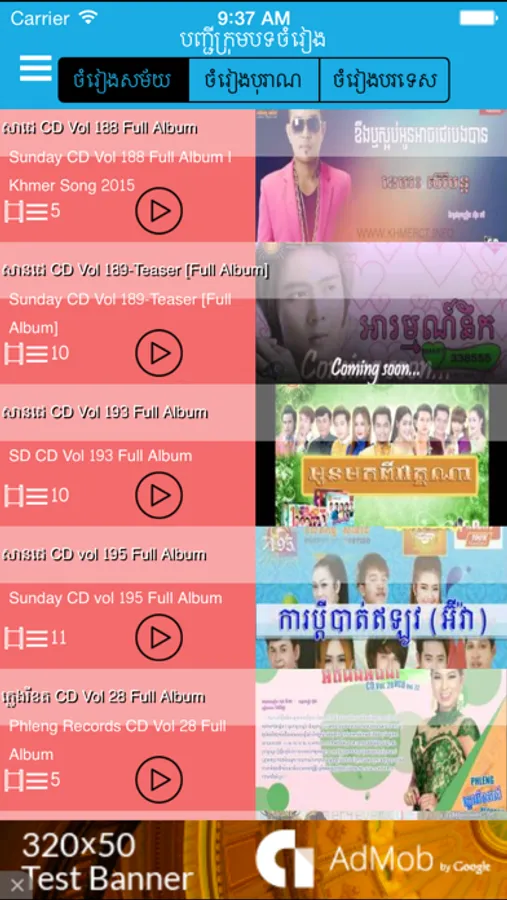
Task: Open the Vol 193 album cover thumbnail
Action: coord(381,455)
